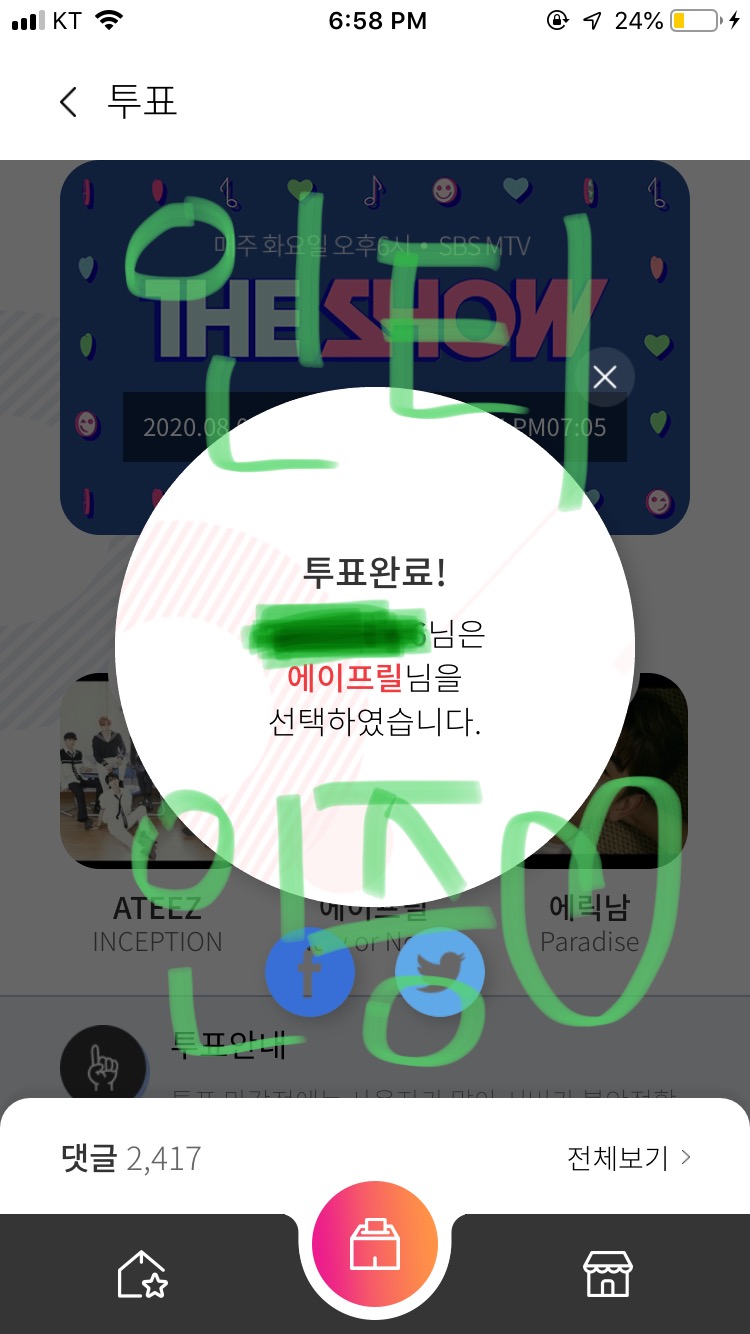Screen dimensions: 750x1334
Task: Open the store tab
Action: click(608, 1274)
